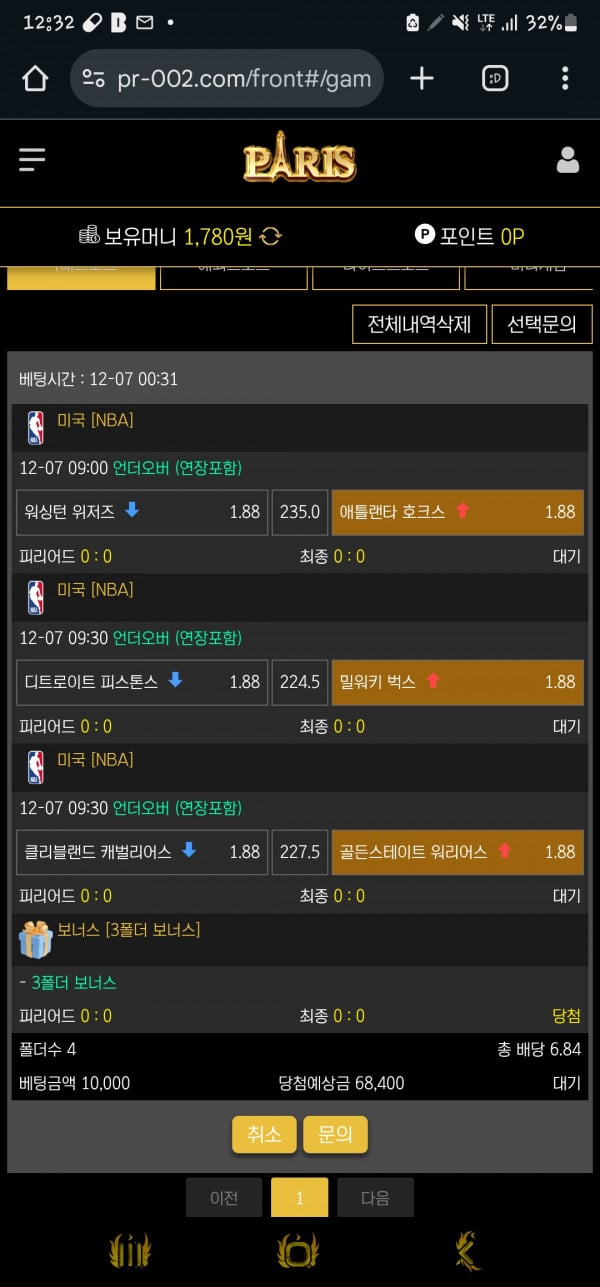This screenshot has width=600, height=1287.
Task: Cancel the bet with 취소
Action: [x=264, y=1134]
